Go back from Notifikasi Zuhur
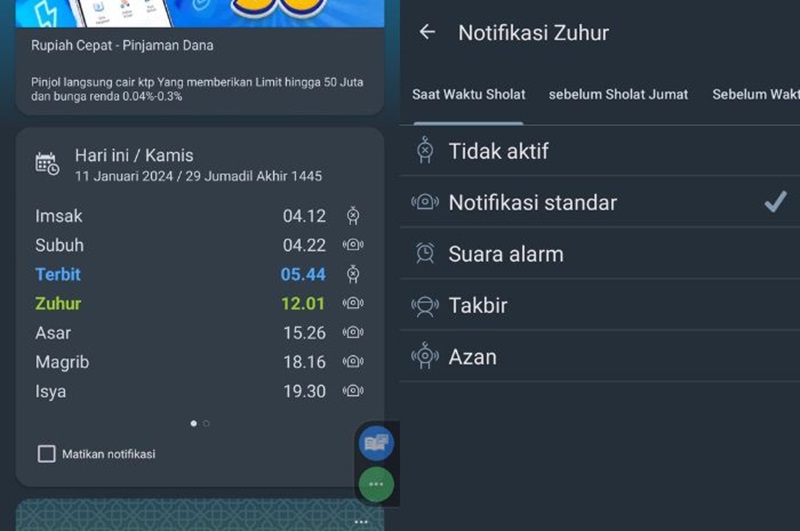 coord(427,32)
